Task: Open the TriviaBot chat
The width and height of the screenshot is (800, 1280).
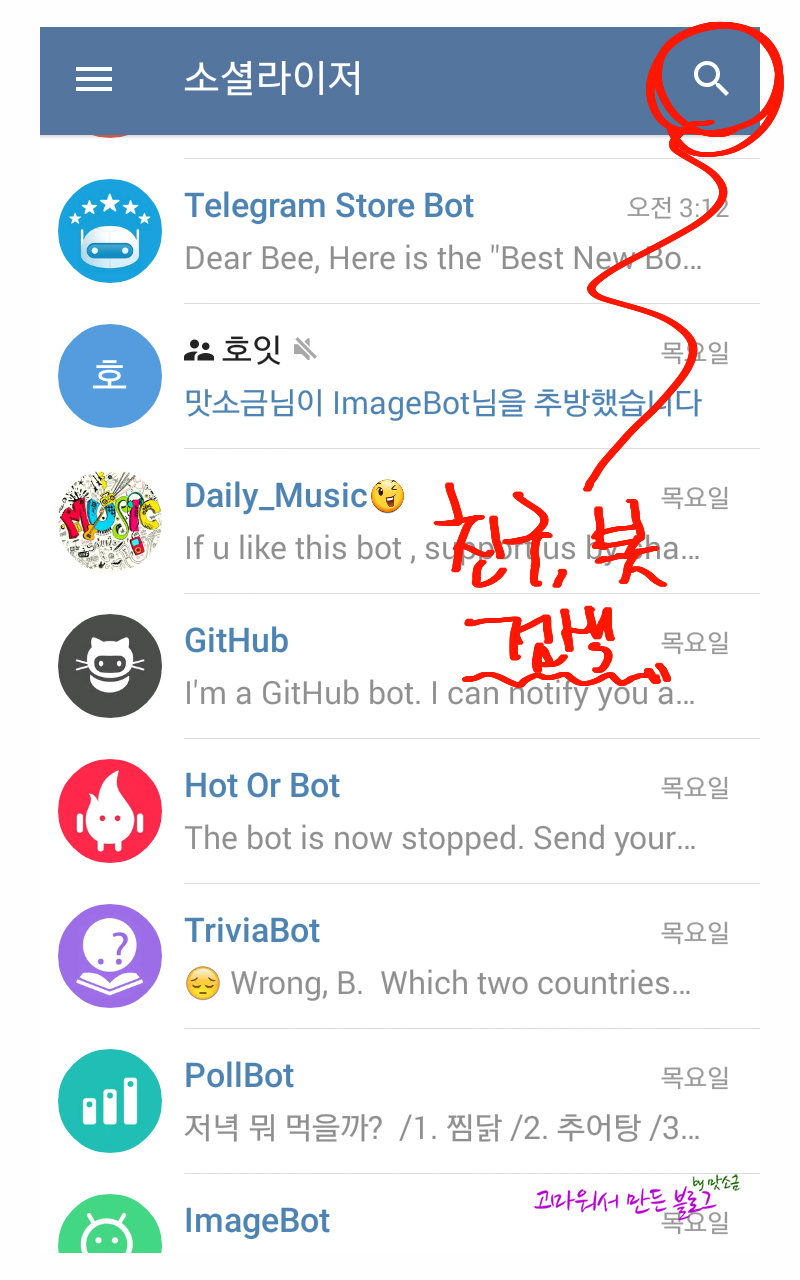Action: tap(400, 956)
